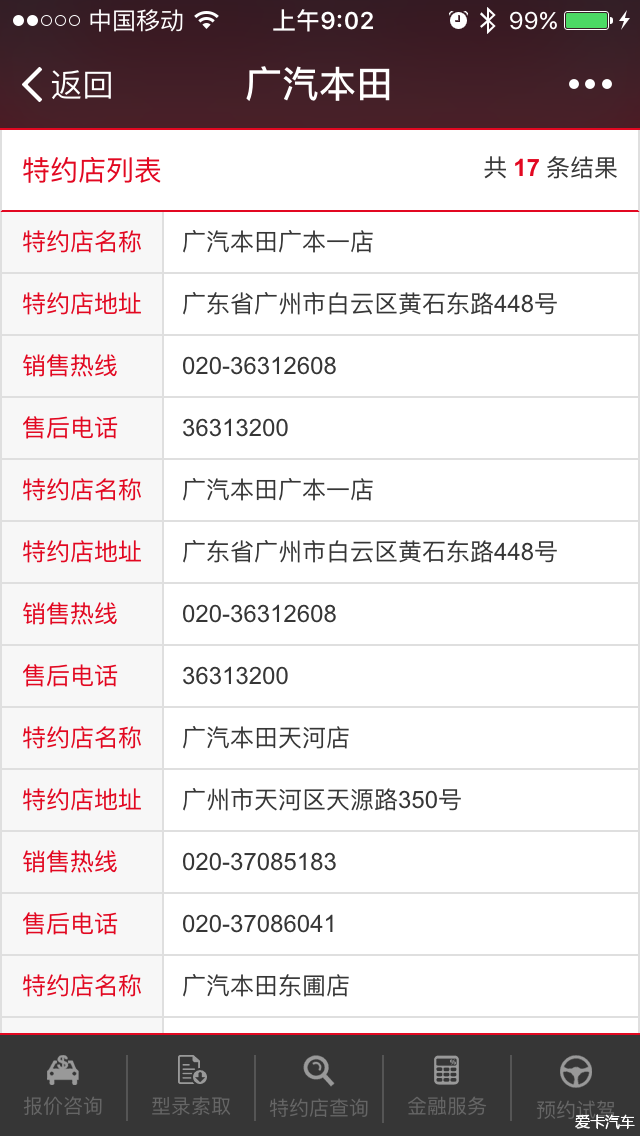
Task: Select the 特约店查询 tab
Action: [319, 1087]
